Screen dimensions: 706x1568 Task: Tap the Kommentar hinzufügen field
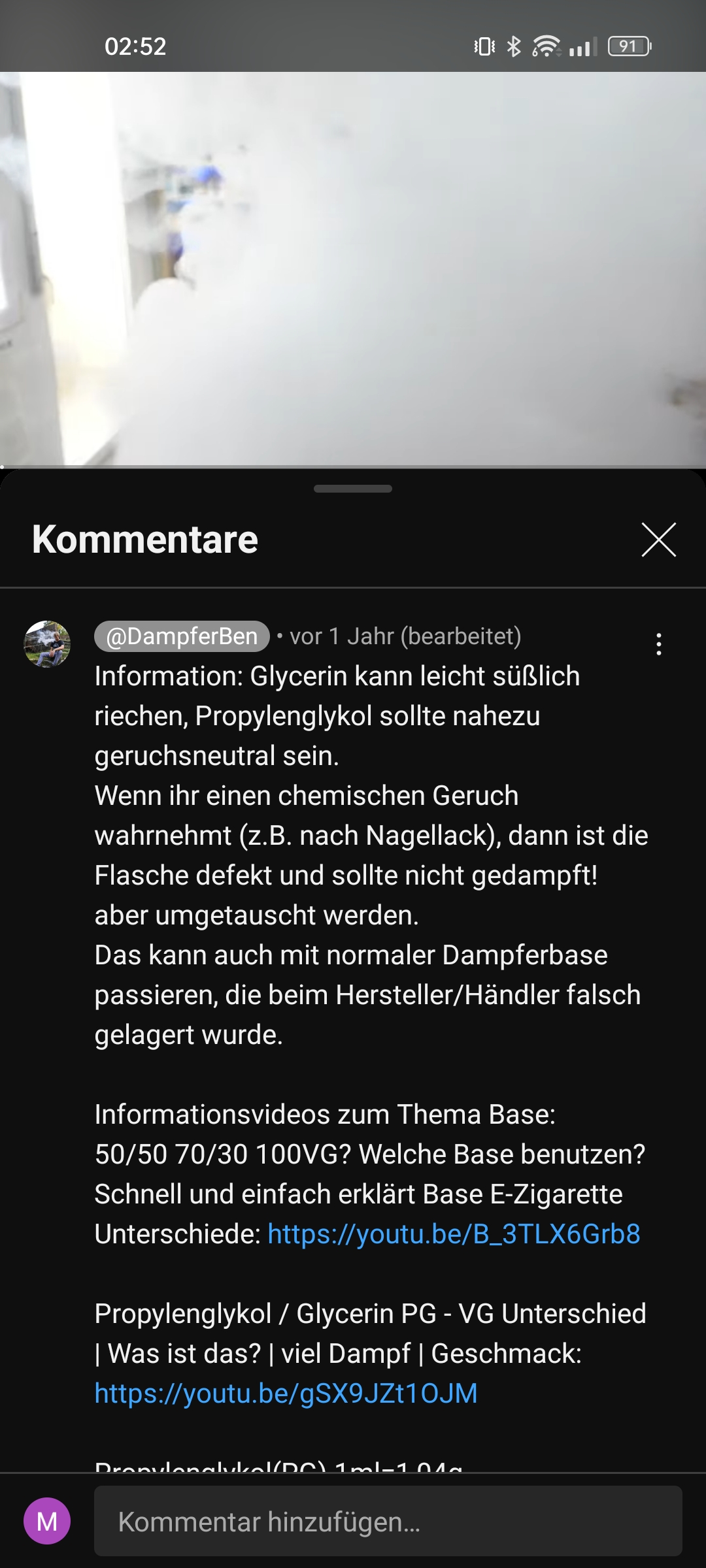pyautogui.click(x=388, y=1522)
